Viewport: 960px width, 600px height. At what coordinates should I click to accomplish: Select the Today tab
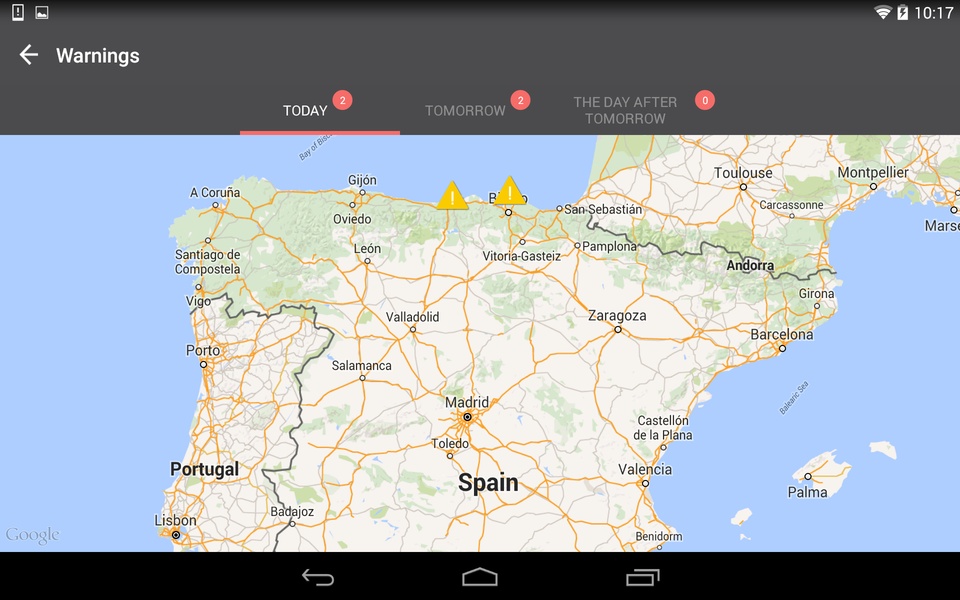click(x=306, y=110)
